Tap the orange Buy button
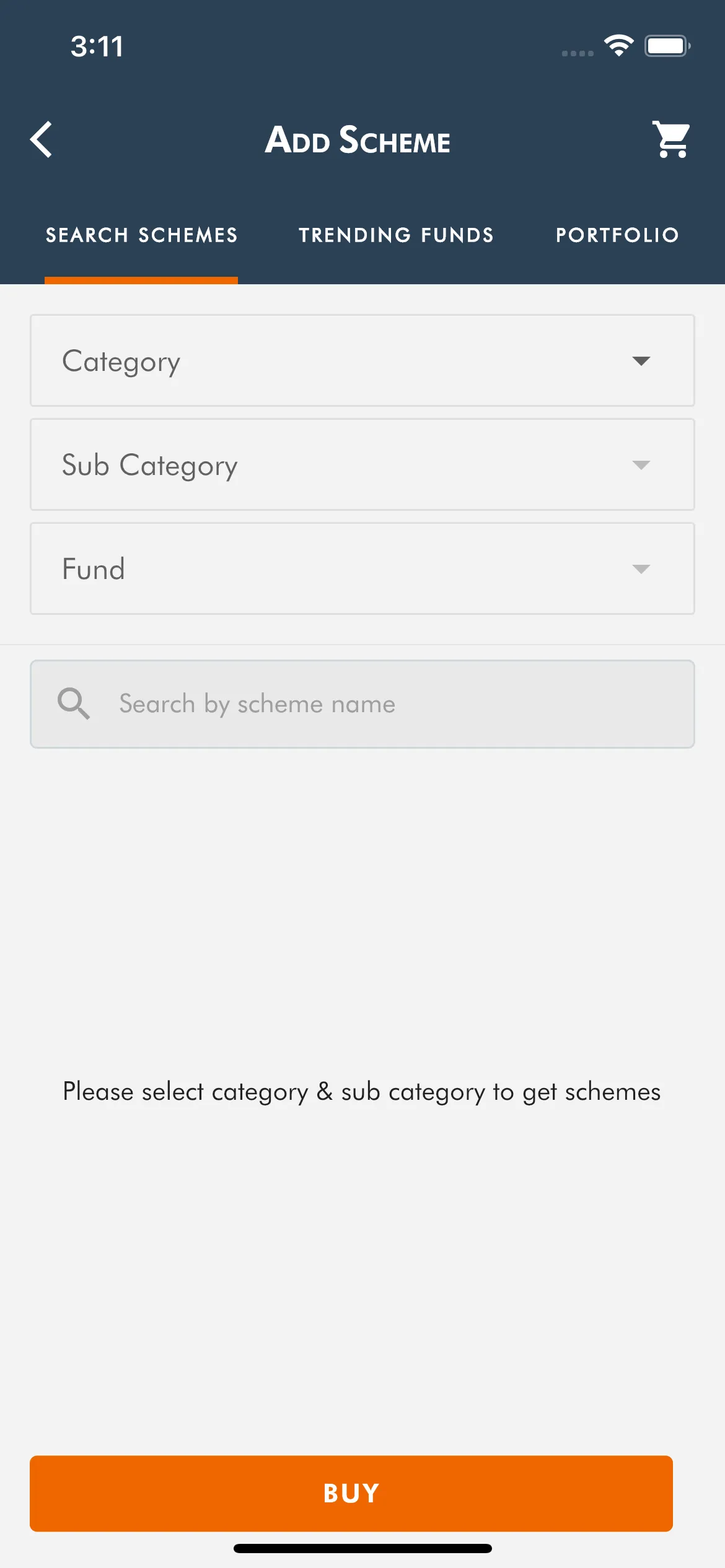This screenshot has height=1568, width=725. click(x=351, y=1493)
